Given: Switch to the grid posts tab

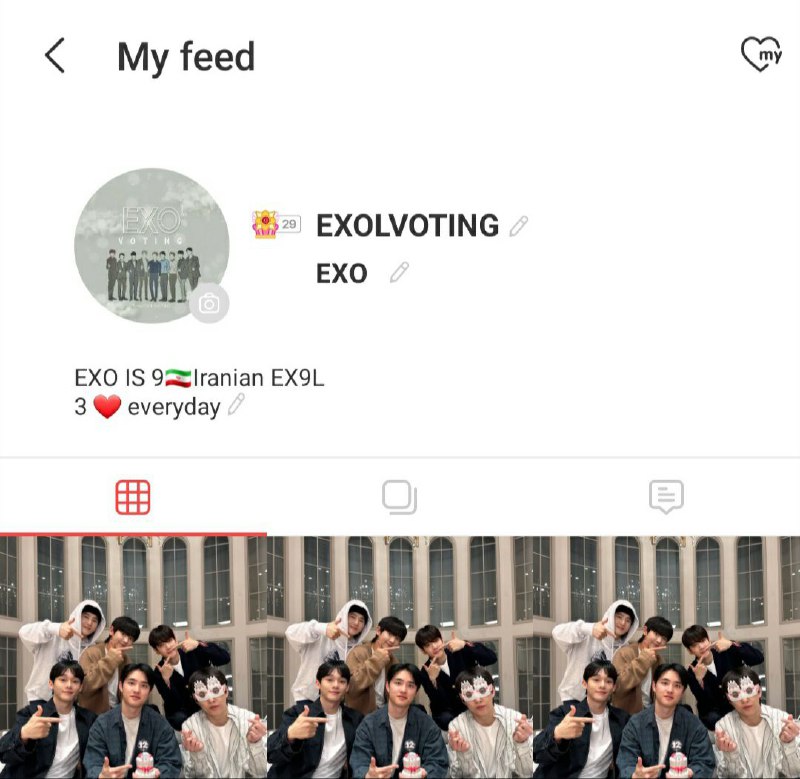Looking at the screenshot, I should coord(133,496).
